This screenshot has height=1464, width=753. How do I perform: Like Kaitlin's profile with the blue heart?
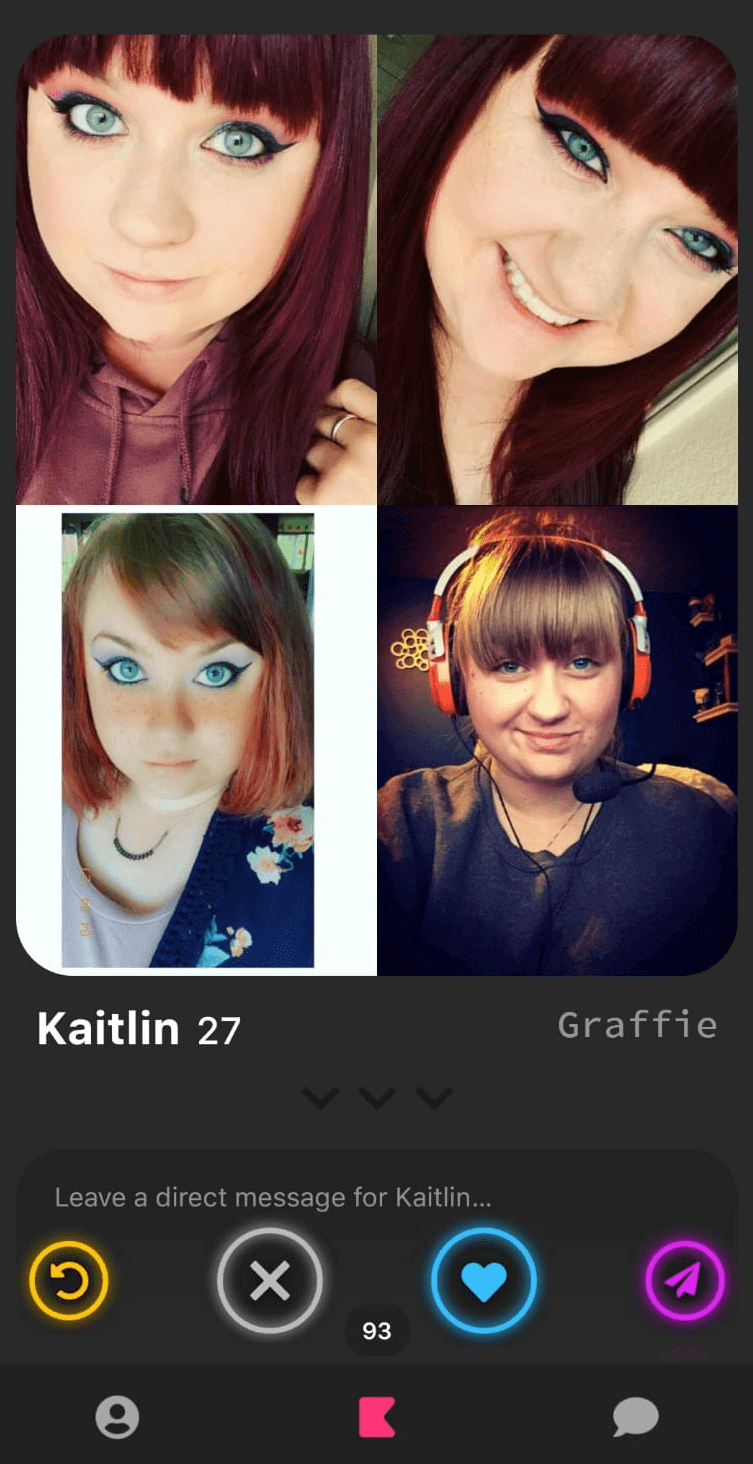pyautogui.click(x=484, y=1281)
